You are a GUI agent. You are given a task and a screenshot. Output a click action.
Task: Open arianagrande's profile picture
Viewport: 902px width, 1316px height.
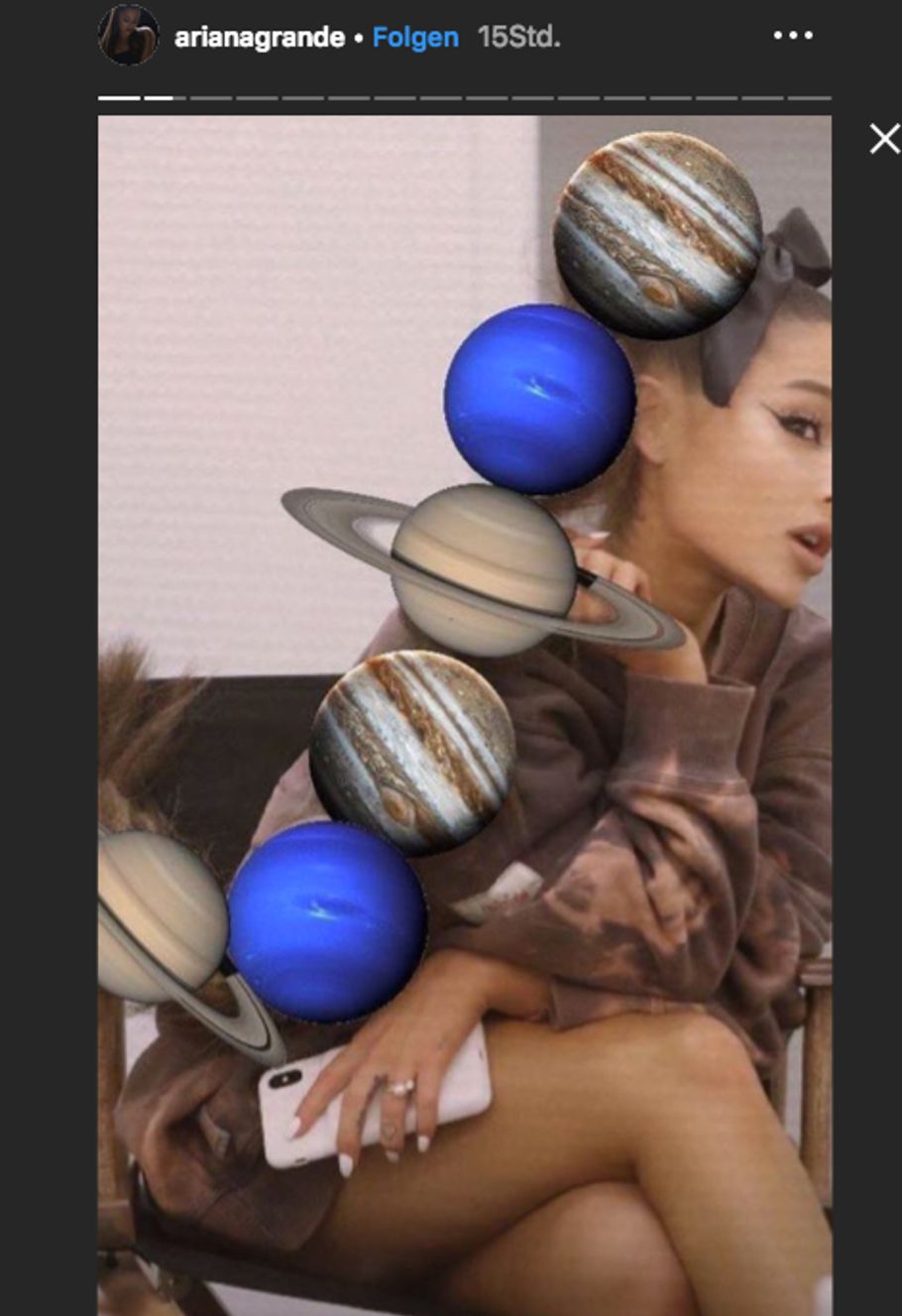click(128, 36)
